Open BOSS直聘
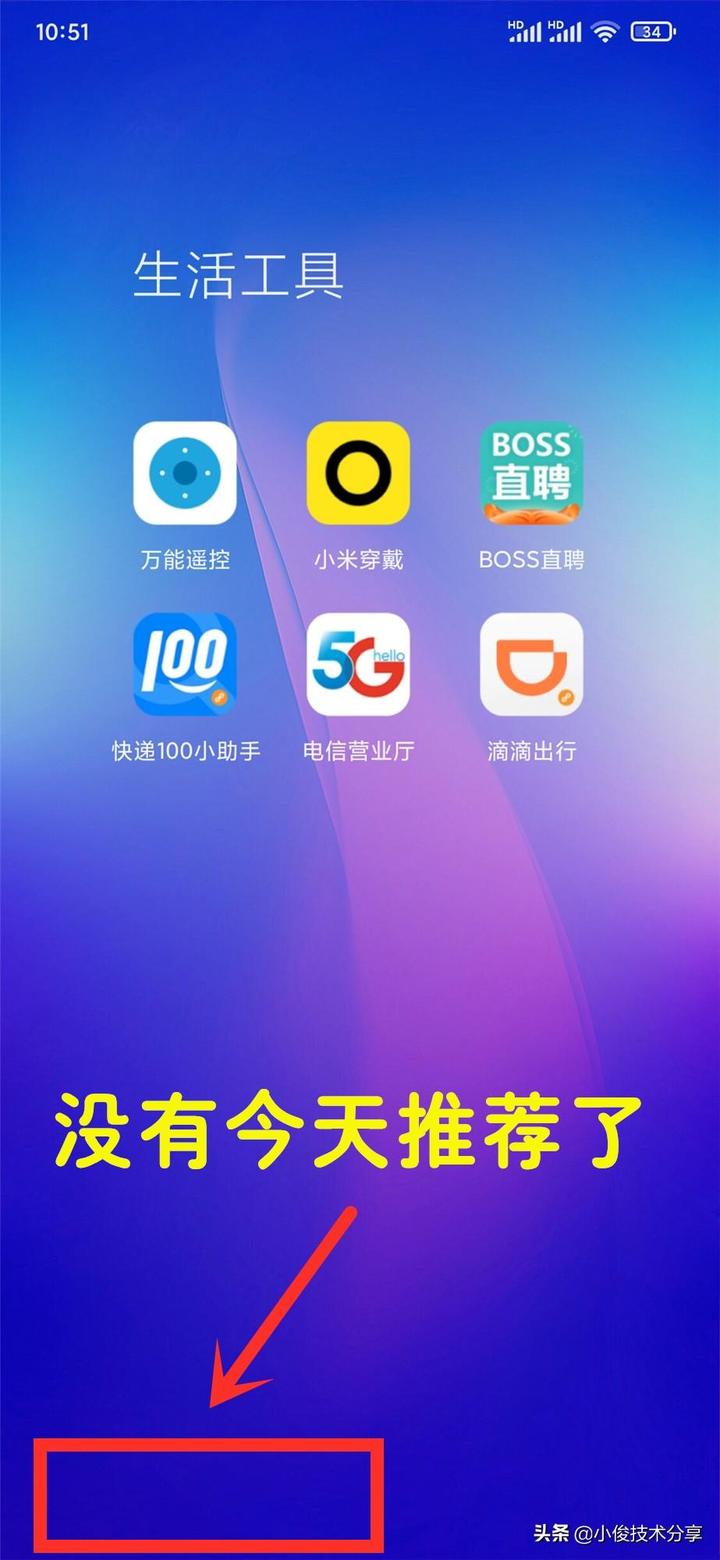 click(x=531, y=473)
